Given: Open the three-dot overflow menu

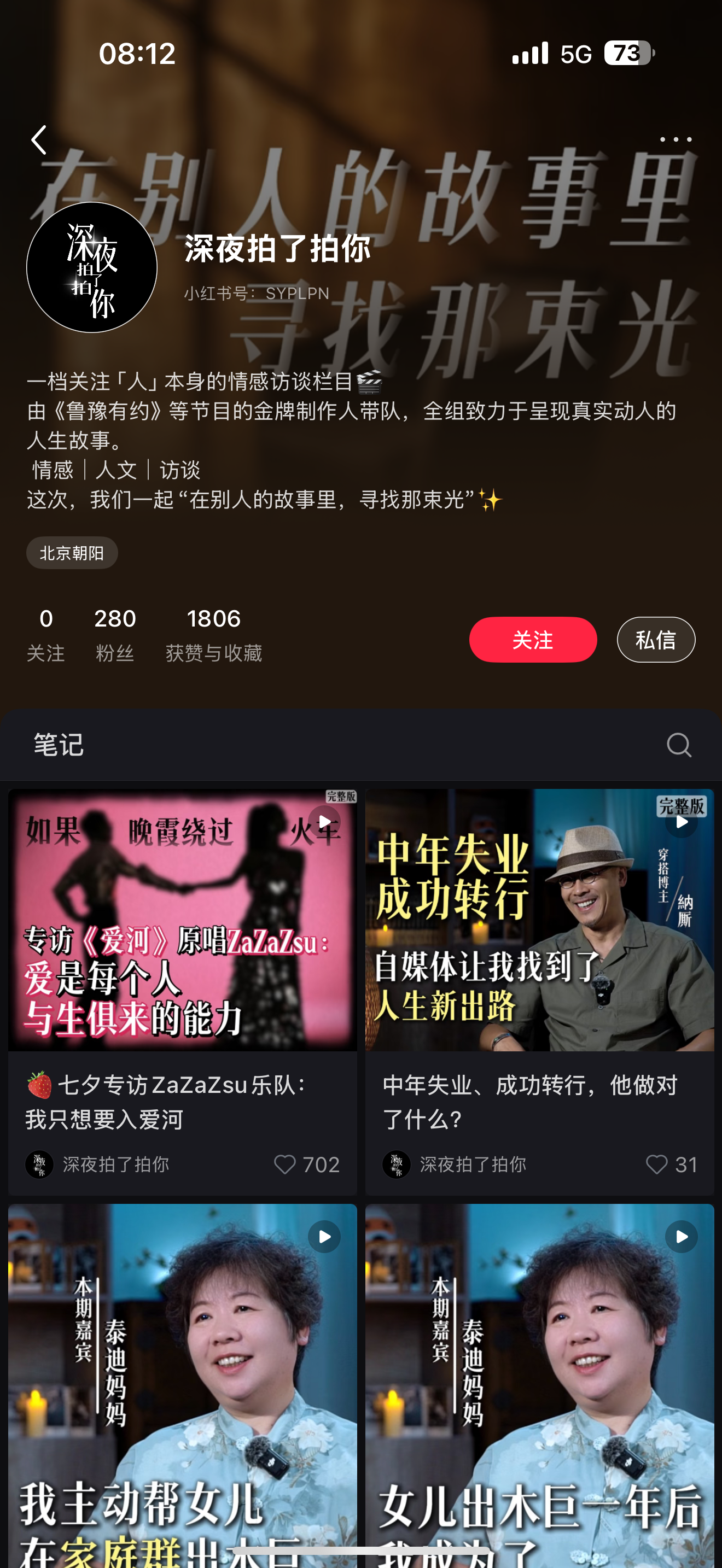Looking at the screenshot, I should click(675, 139).
